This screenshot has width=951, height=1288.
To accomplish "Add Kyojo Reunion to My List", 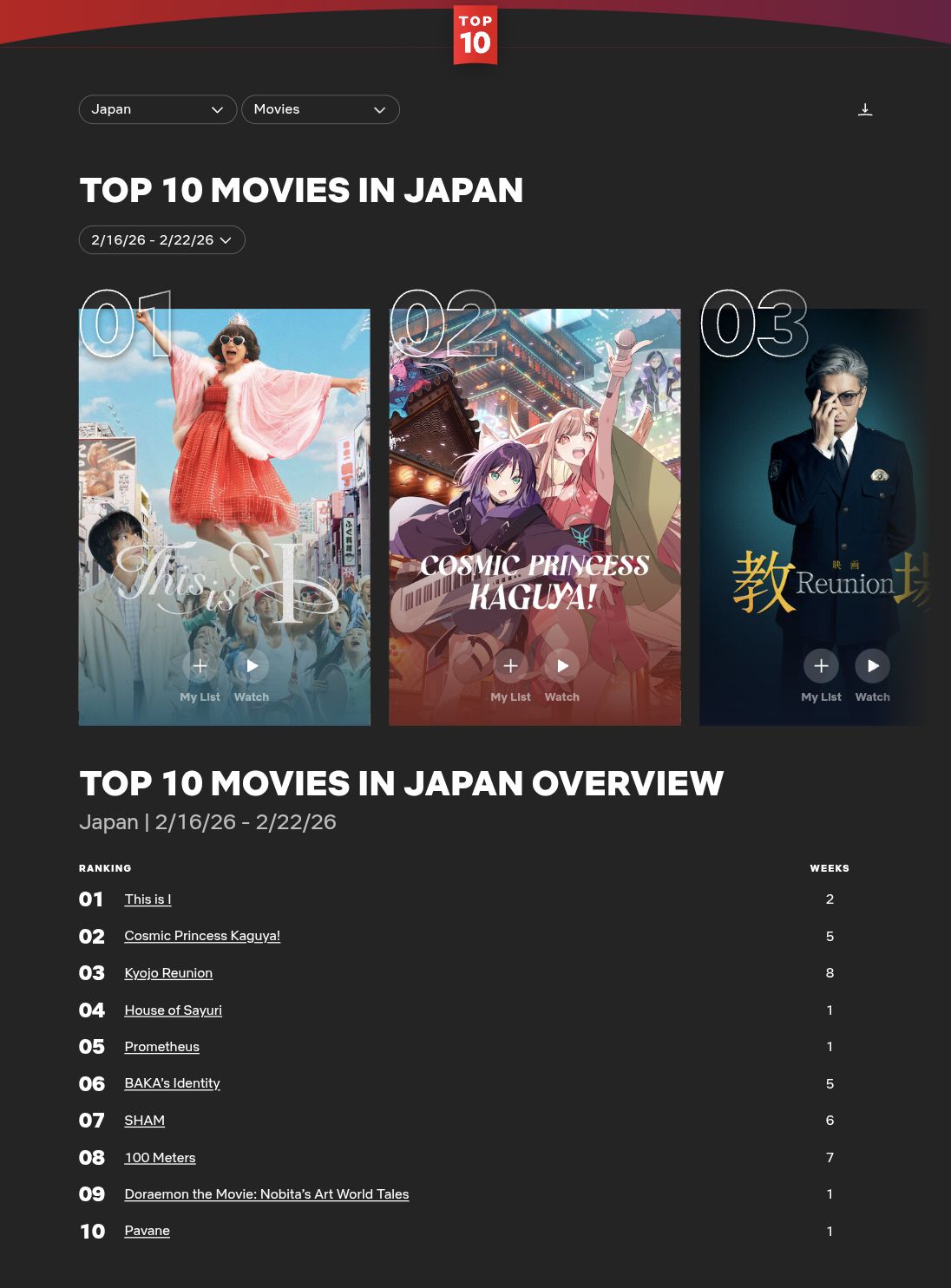I will (821, 666).
